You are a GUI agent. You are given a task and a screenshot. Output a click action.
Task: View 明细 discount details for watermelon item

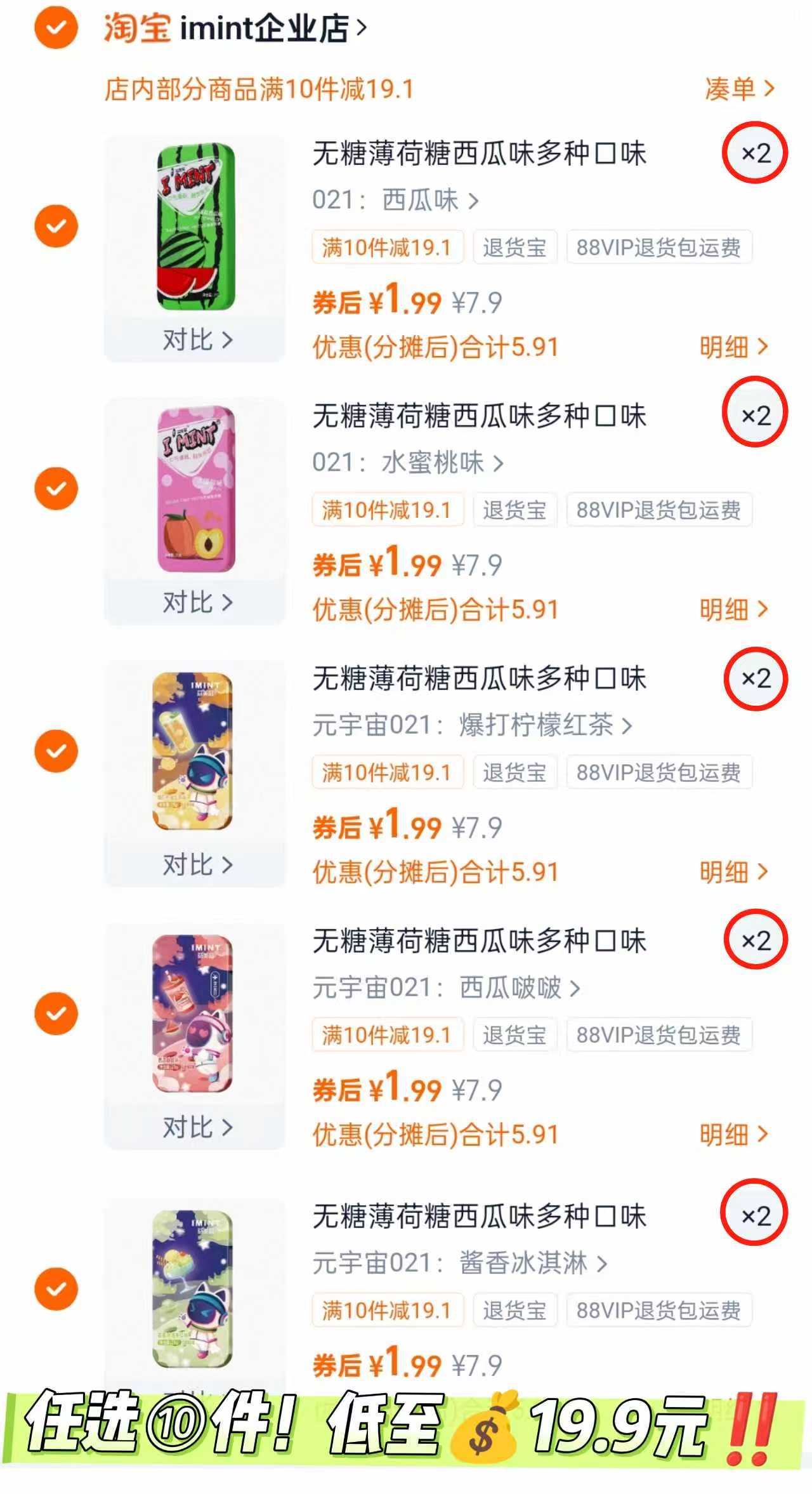736,346
